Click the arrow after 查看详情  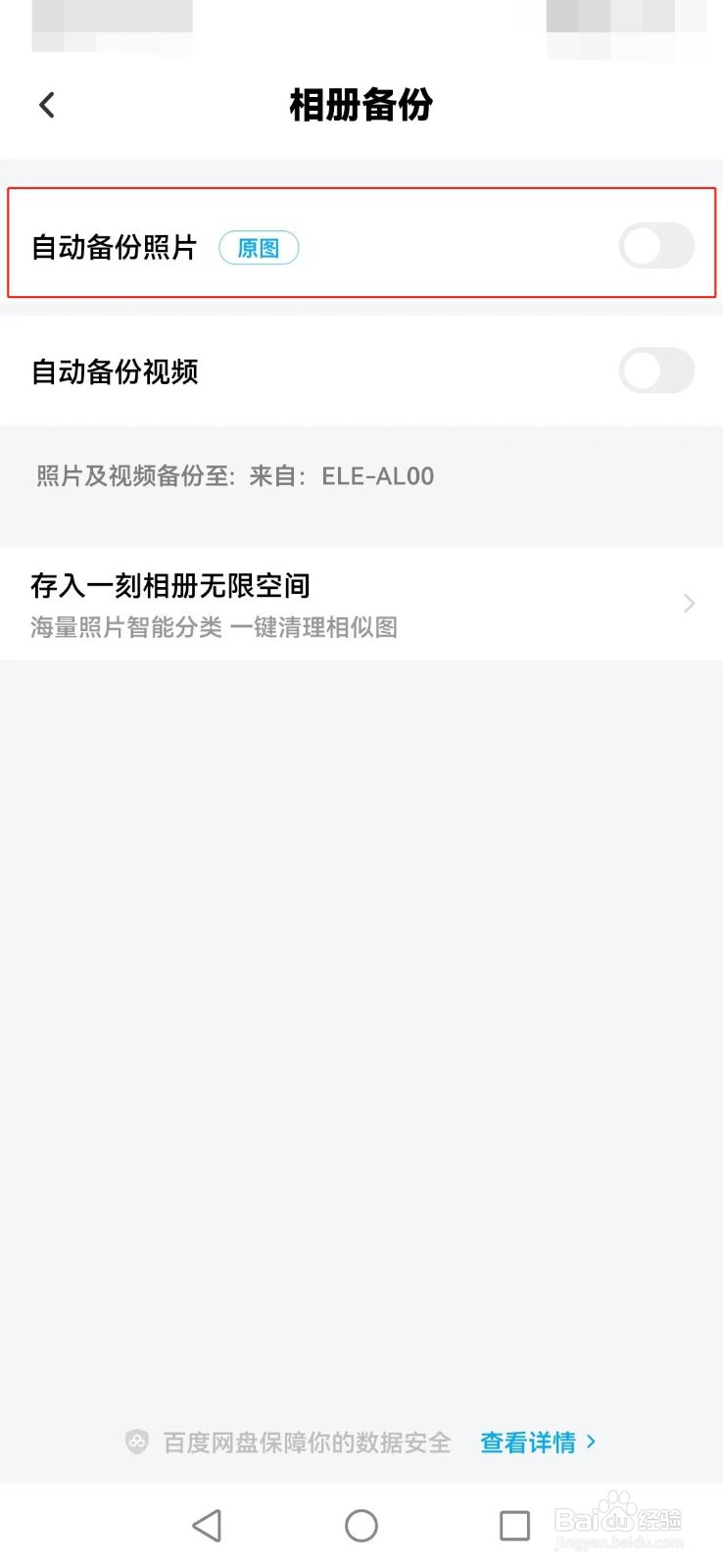[x=592, y=1443]
